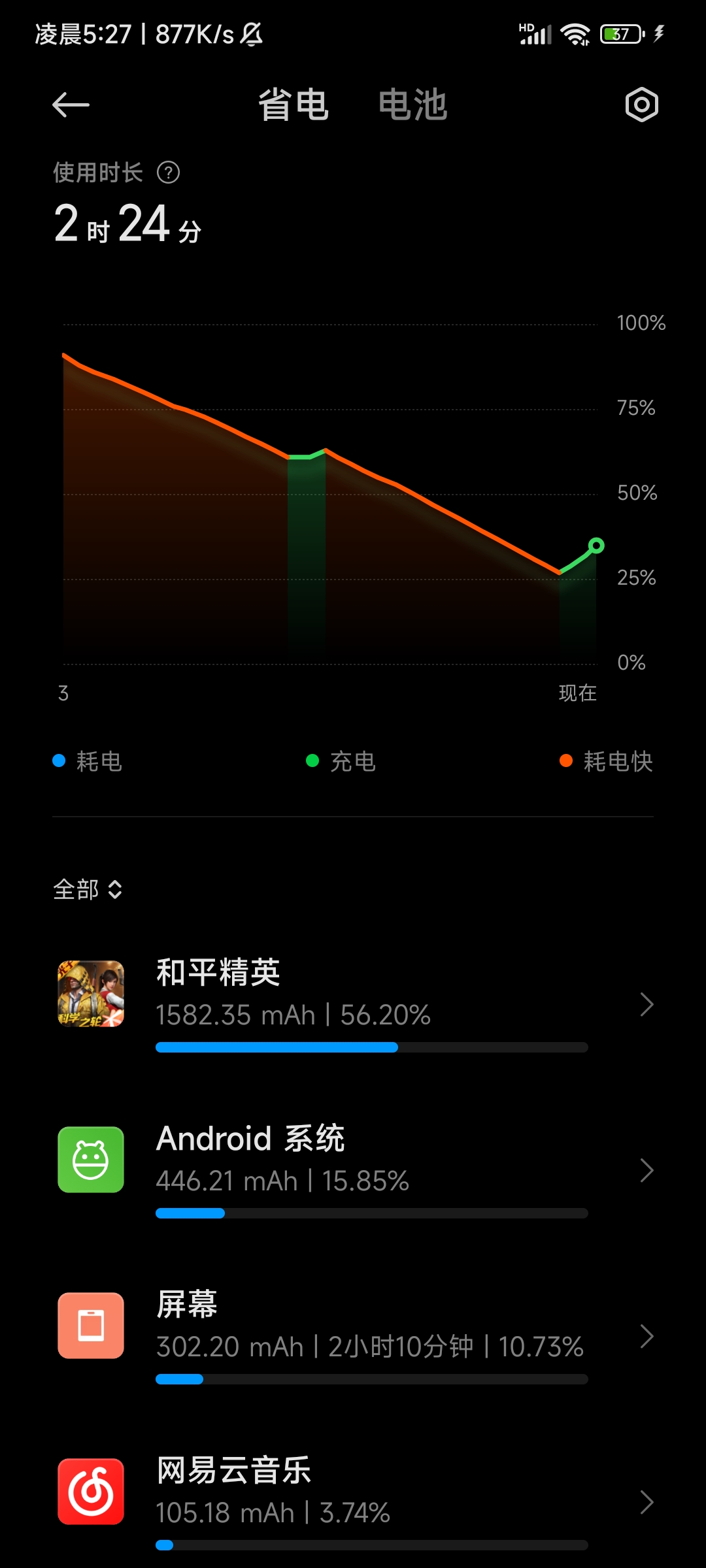The height and width of the screenshot is (1568, 706).
Task: Open Android 系统 battery usage details
Action: click(353, 1169)
